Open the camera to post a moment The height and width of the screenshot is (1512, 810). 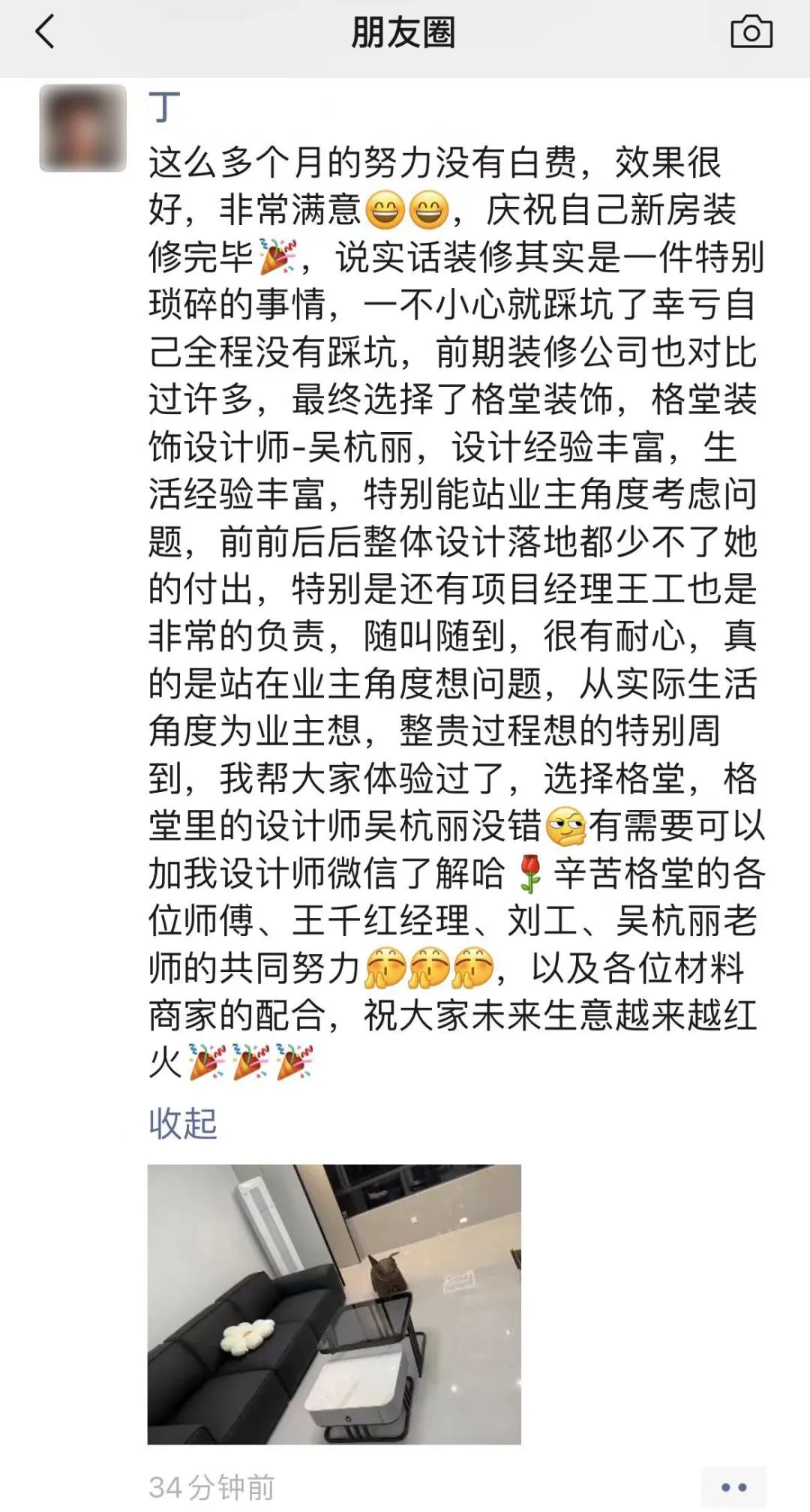click(751, 32)
